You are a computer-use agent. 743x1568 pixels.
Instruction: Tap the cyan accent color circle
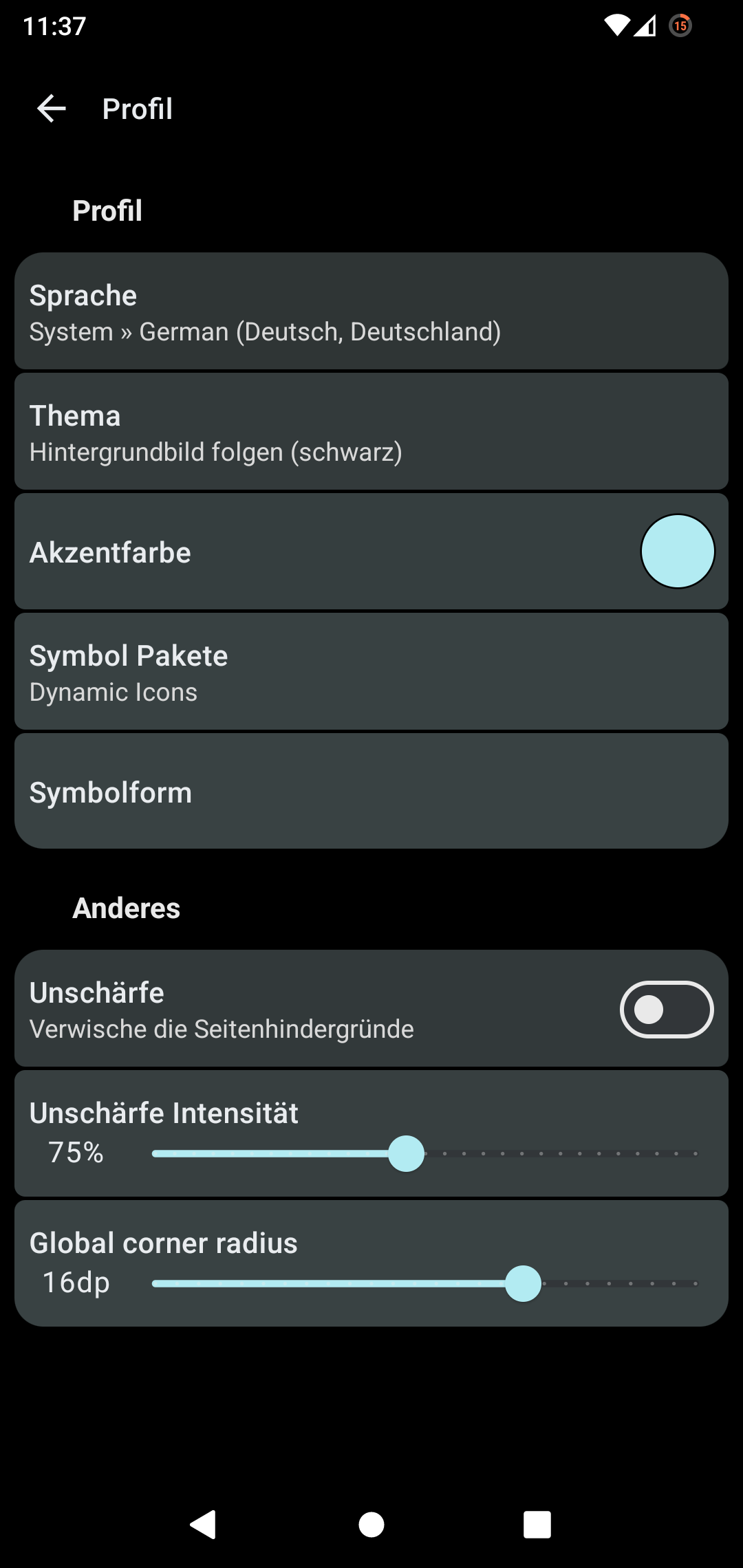click(x=678, y=552)
